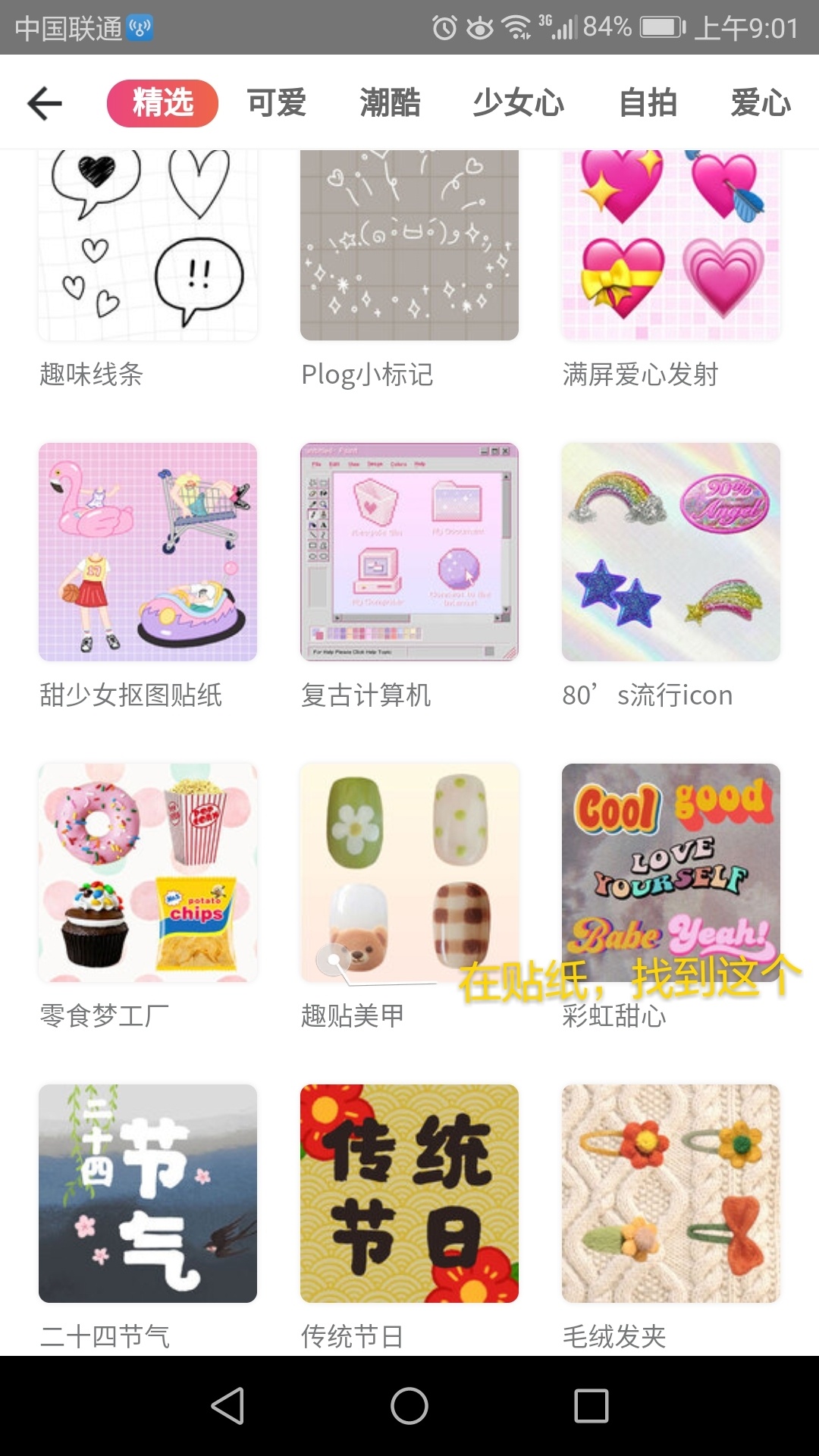819x1456 pixels.
Task: Go back using the arrow icon
Action: 45,103
